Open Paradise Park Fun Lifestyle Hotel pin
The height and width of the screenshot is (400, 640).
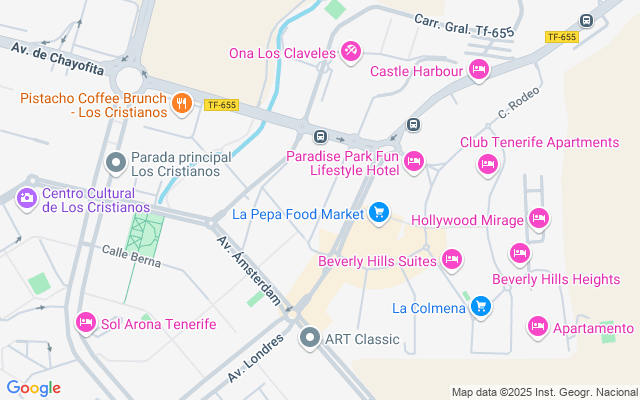[x=414, y=162]
